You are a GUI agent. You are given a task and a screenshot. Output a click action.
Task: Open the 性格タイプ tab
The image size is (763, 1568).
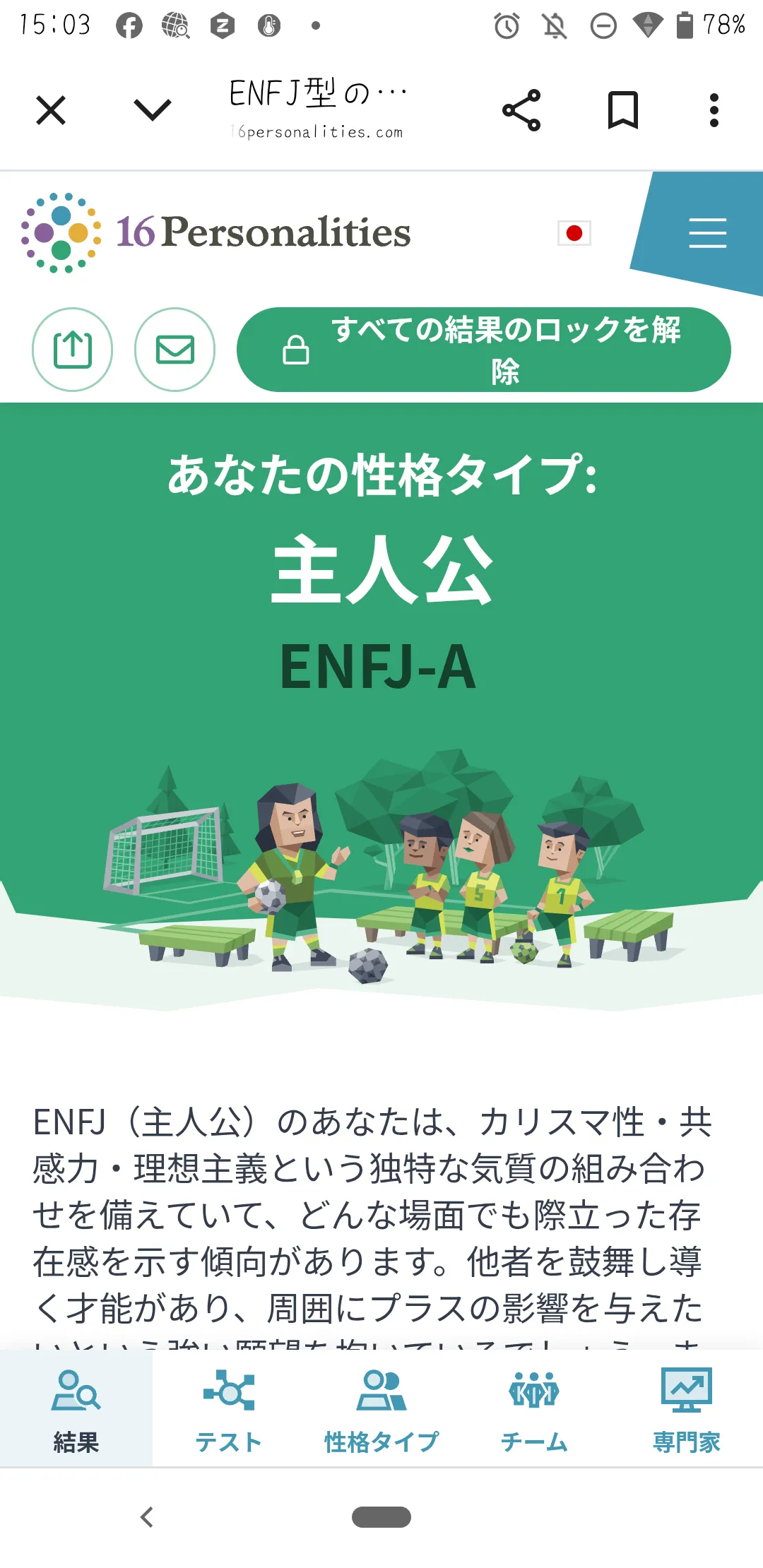tap(381, 1408)
